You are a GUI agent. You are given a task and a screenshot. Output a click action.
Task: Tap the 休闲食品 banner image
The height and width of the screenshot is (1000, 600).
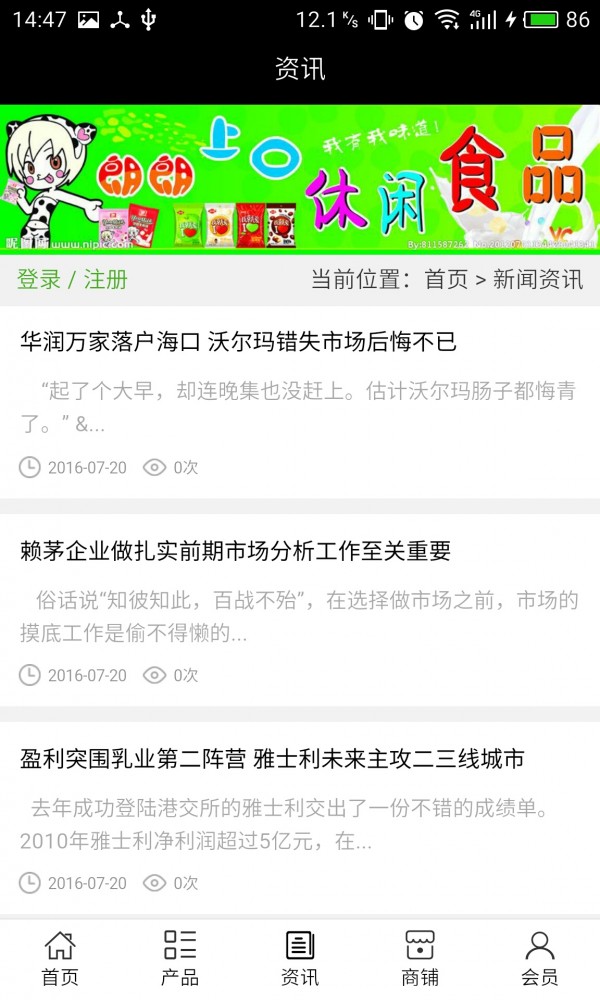(300, 180)
